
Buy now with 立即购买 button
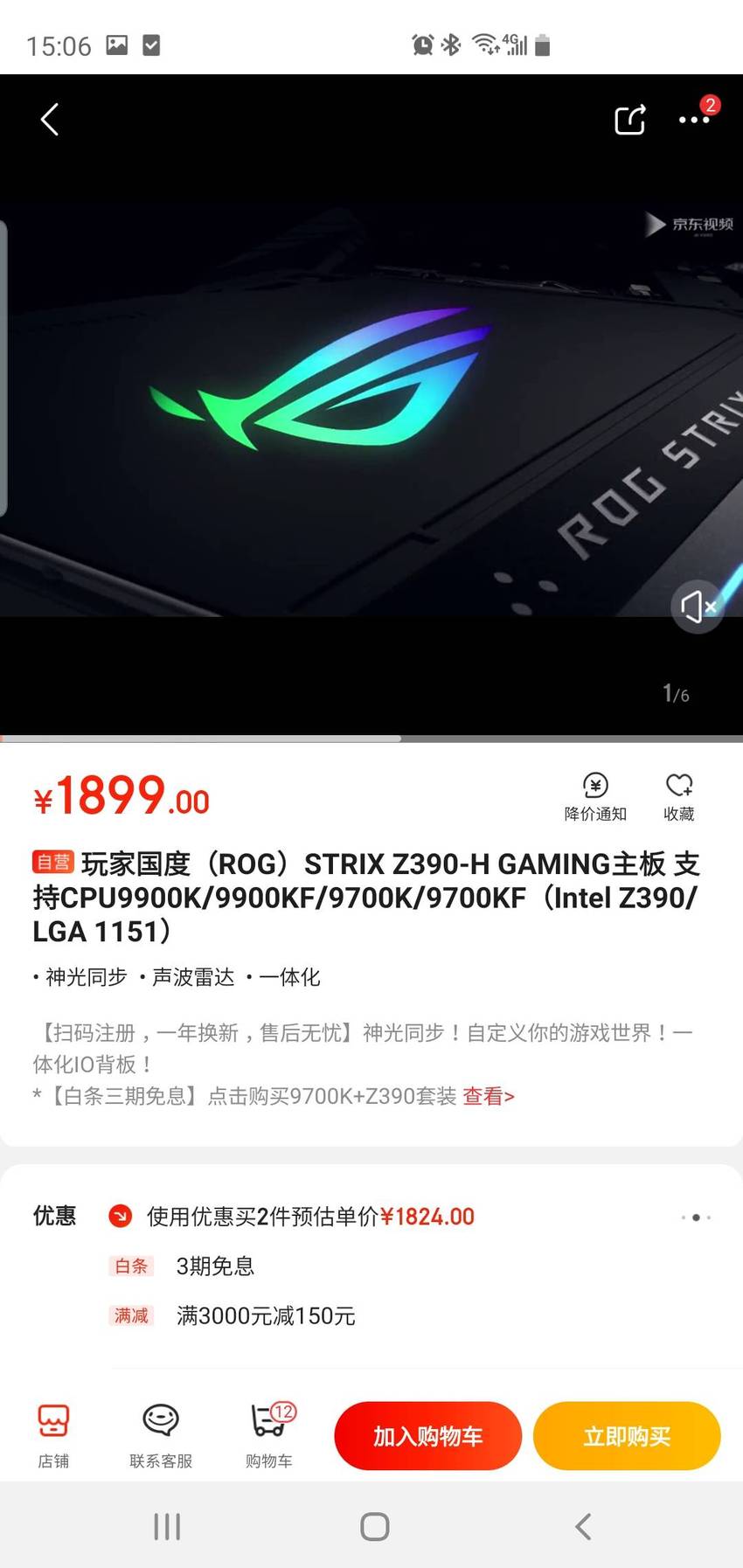627,1436
